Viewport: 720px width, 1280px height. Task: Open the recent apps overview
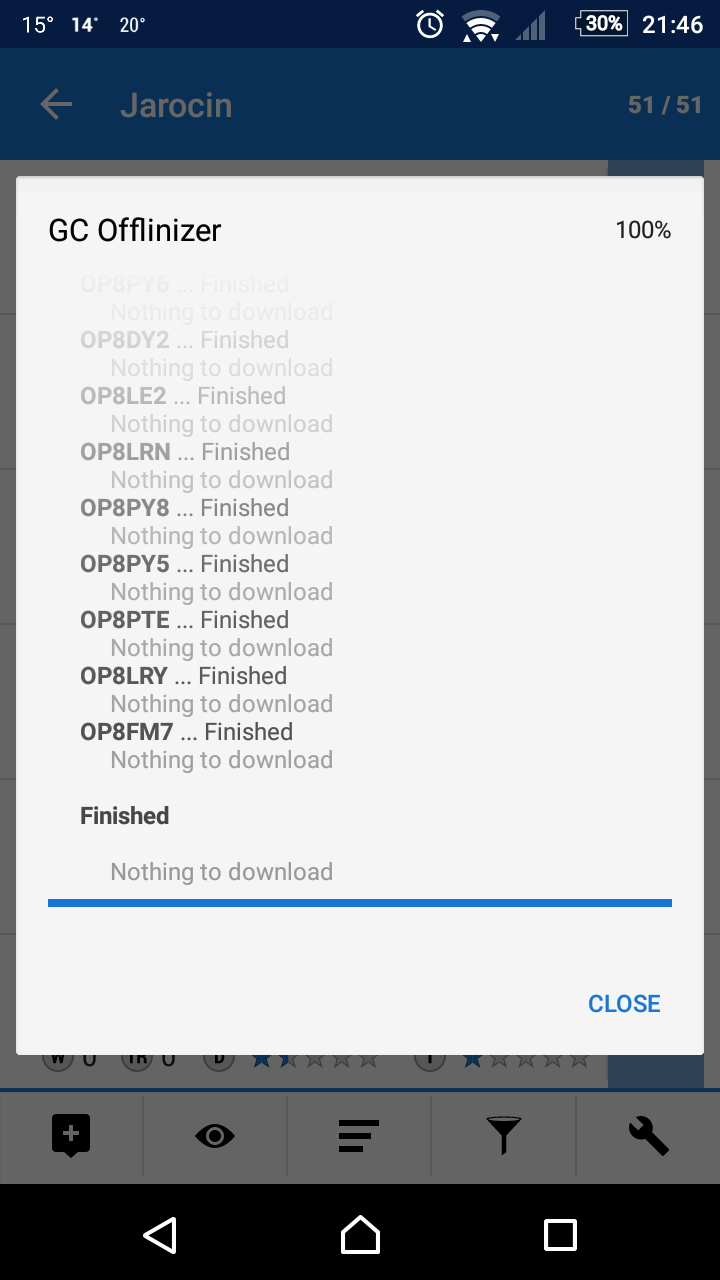pos(560,1235)
